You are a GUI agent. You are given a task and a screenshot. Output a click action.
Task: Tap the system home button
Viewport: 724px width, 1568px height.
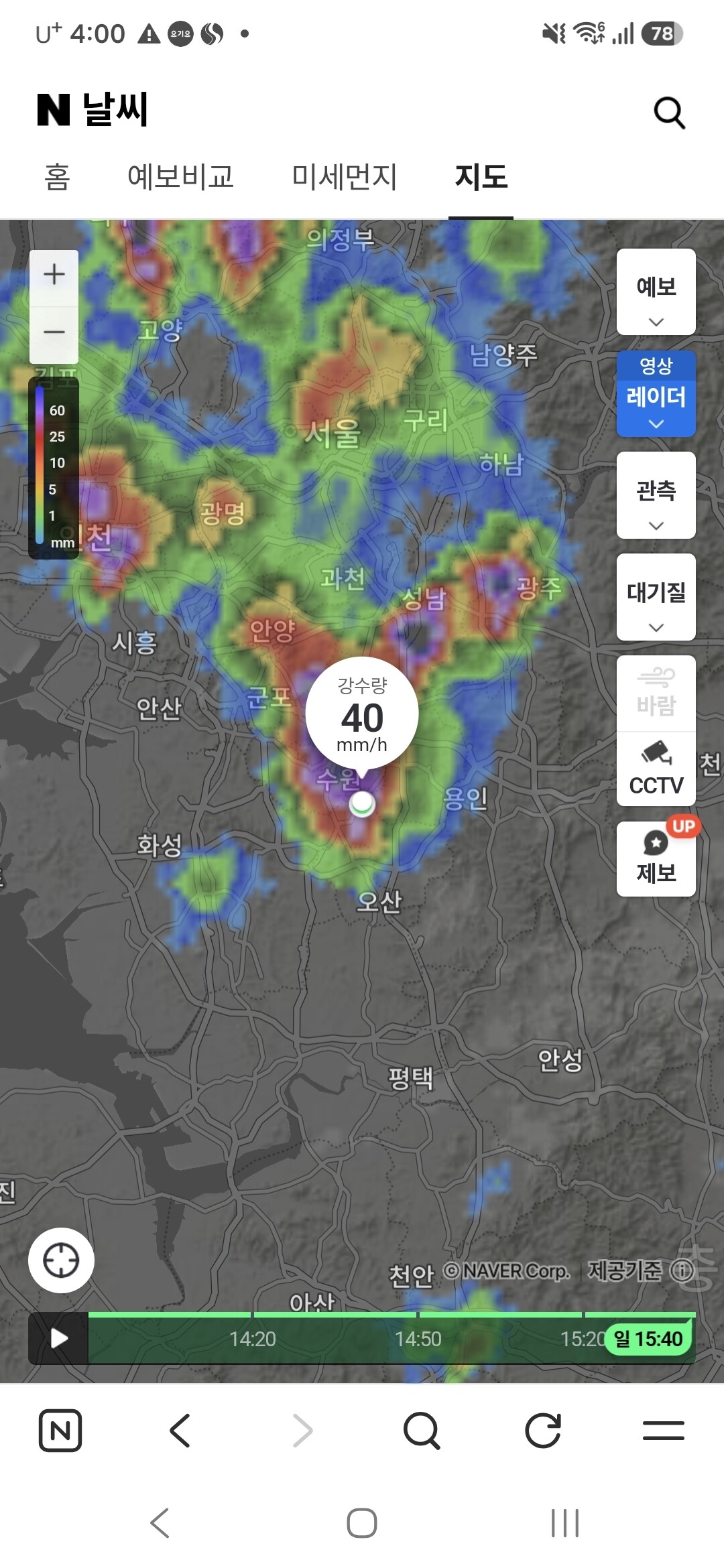coord(362,1523)
